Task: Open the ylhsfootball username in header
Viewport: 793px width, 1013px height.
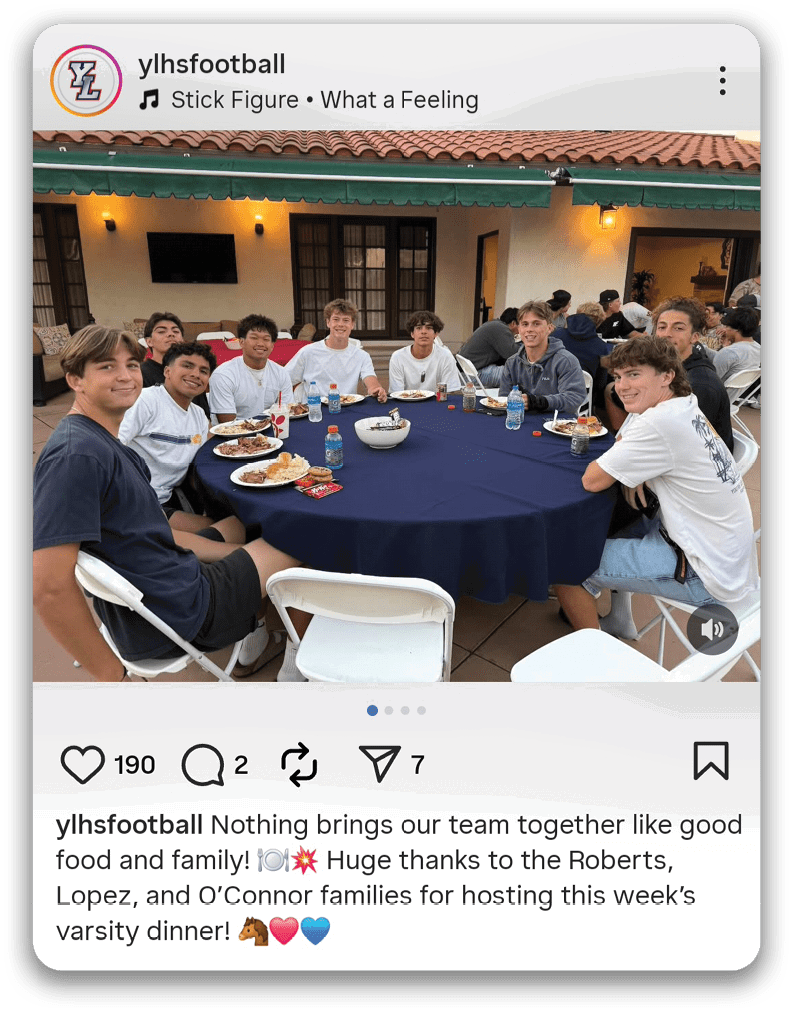Action: 211,64
